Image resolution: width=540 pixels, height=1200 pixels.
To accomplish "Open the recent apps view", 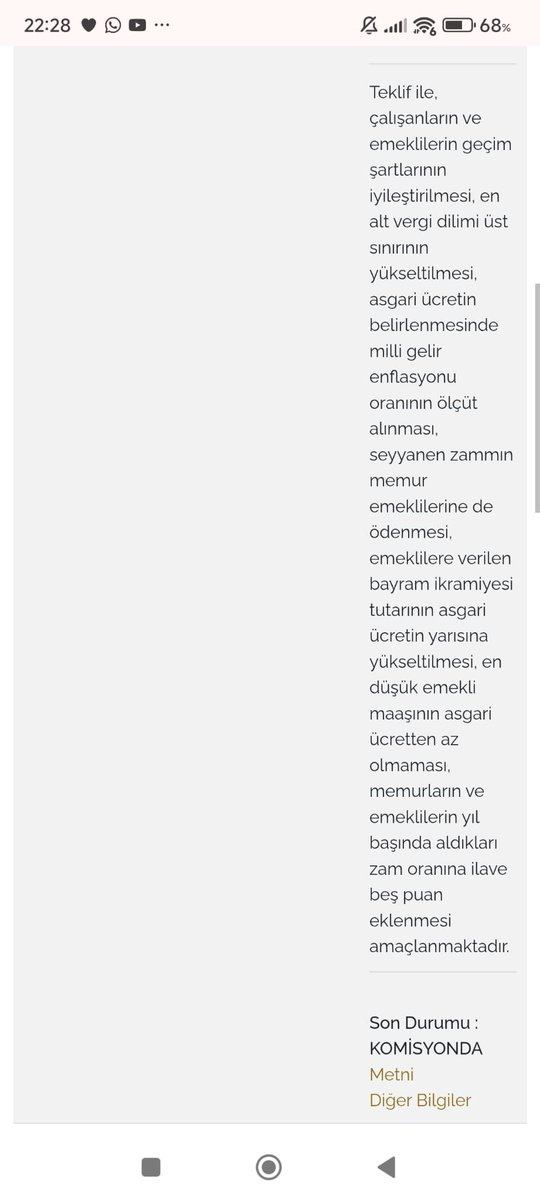I will pyautogui.click(x=151, y=1166).
